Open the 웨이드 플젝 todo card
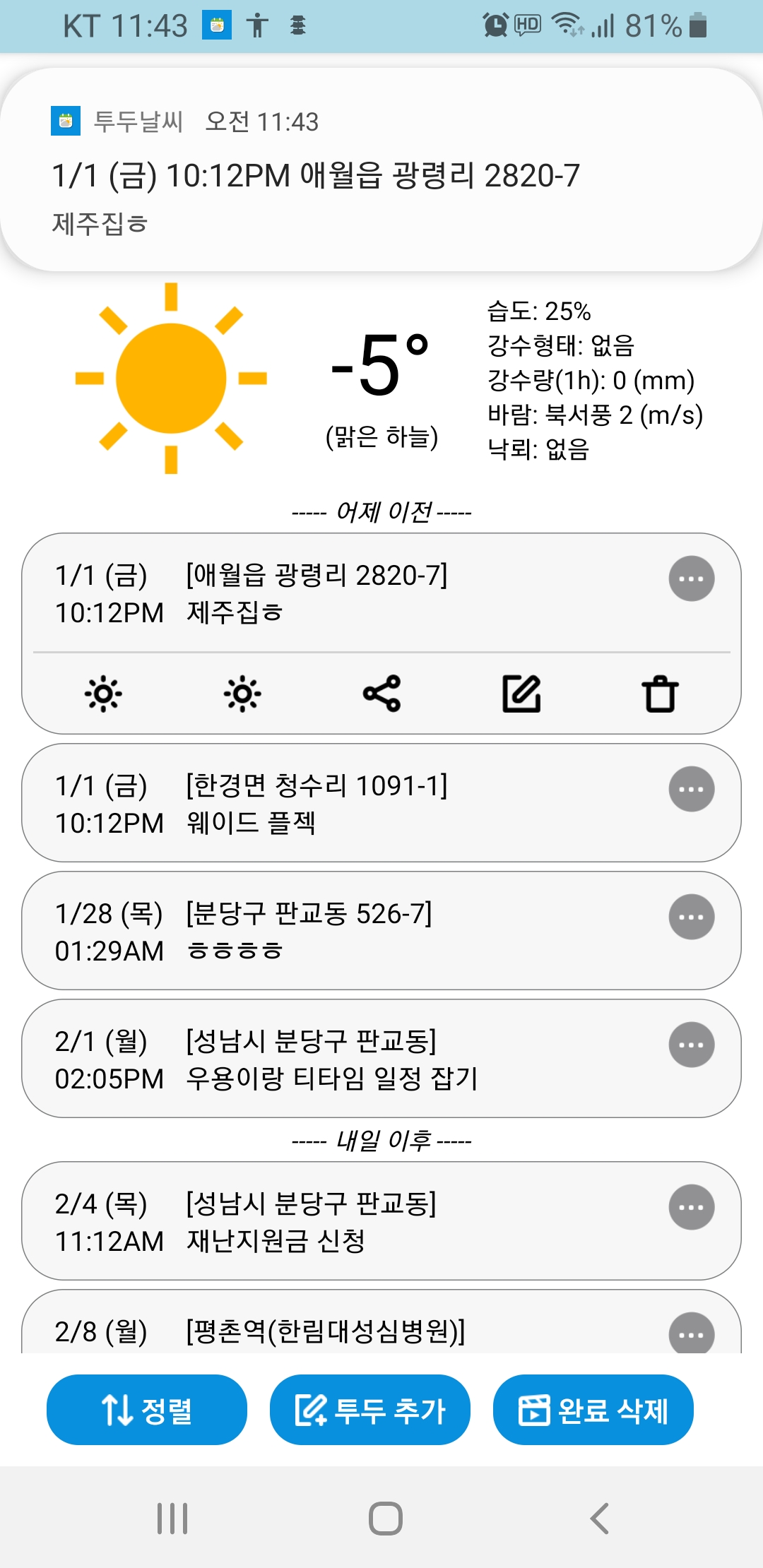This screenshot has width=763, height=1568. (x=339, y=804)
